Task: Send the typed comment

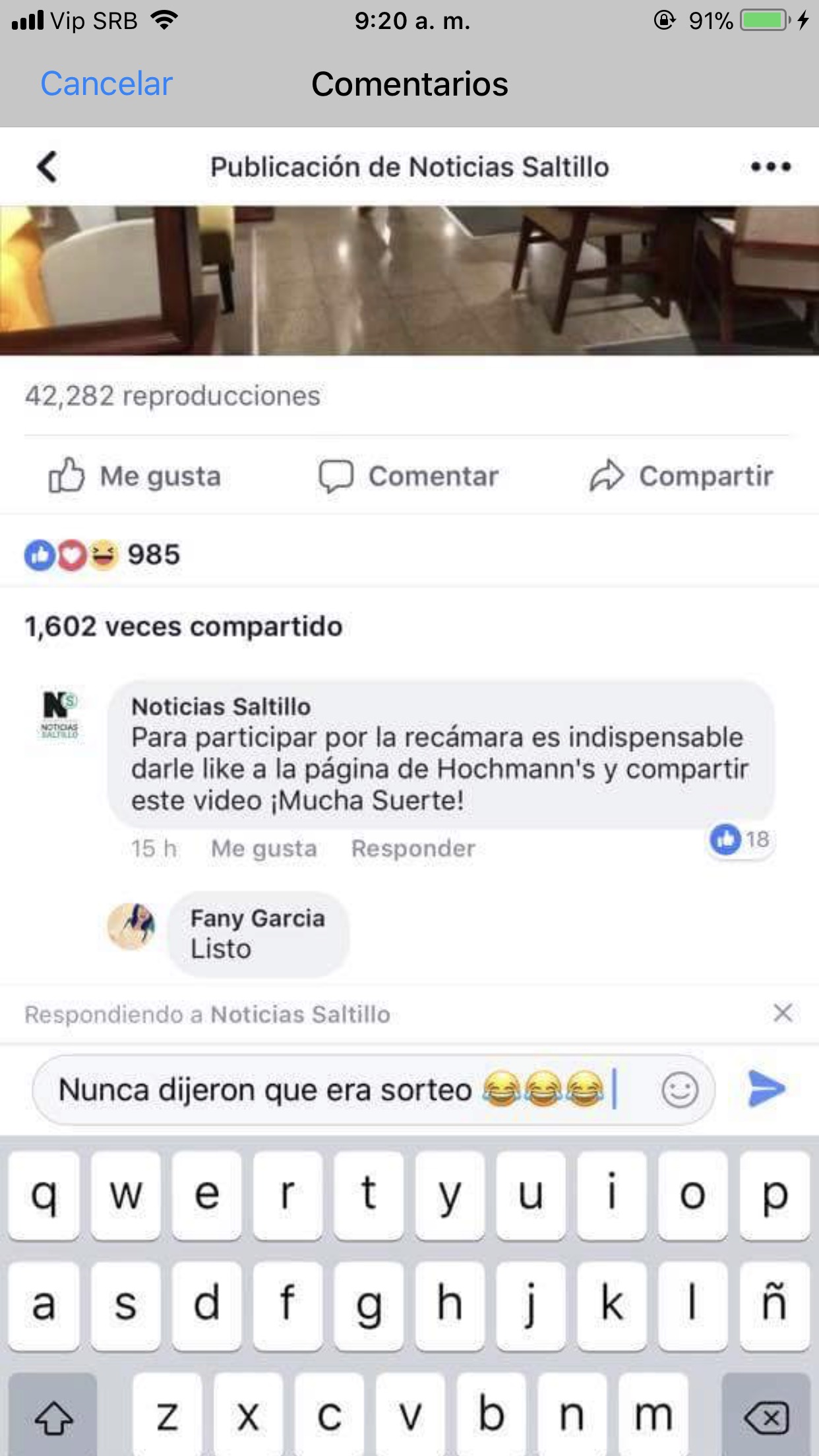Action: pos(766,1089)
